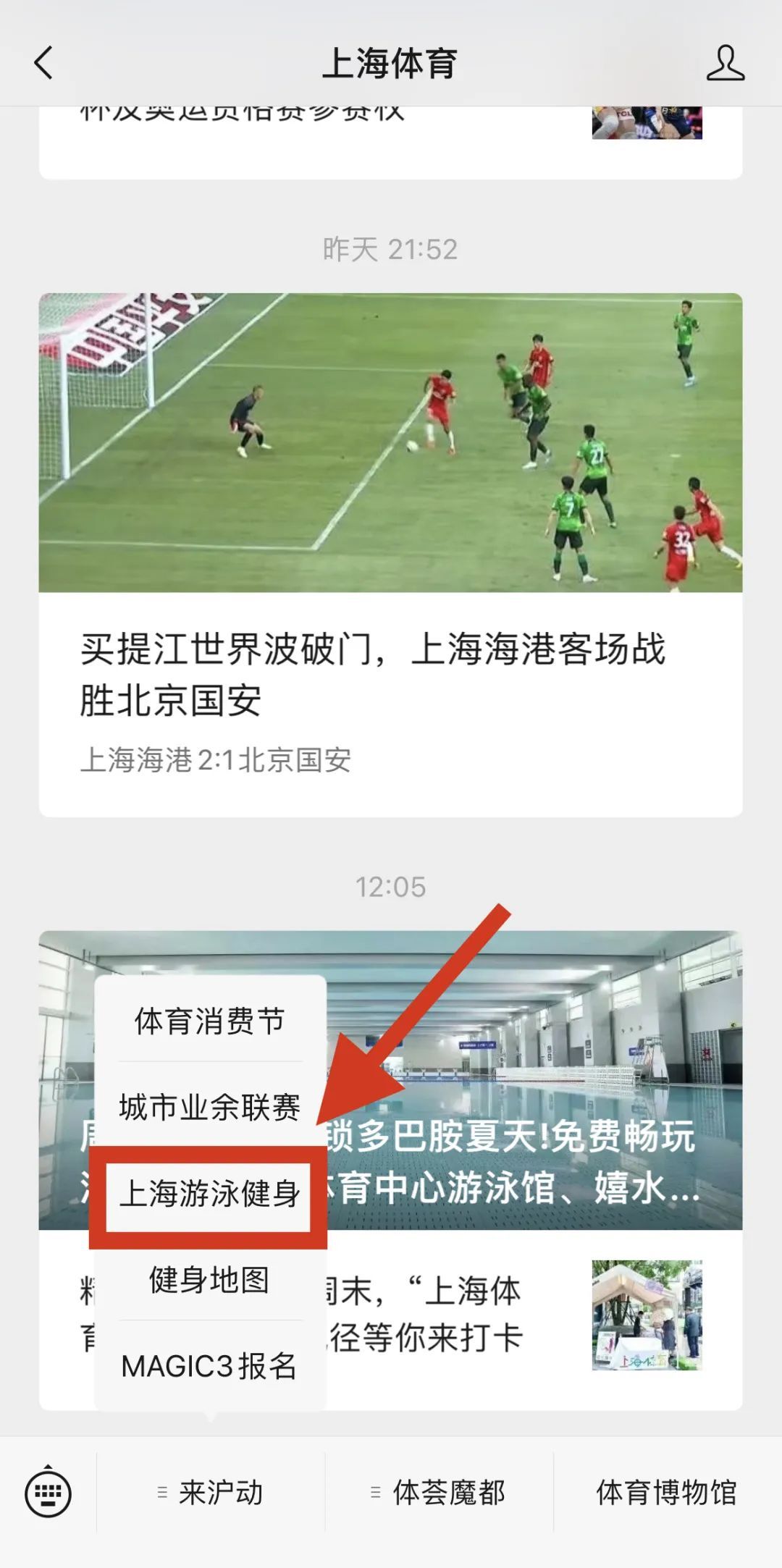This screenshot has height=1568, width=782.
Task: Open the account profile icon
Action: click(725, 63)
